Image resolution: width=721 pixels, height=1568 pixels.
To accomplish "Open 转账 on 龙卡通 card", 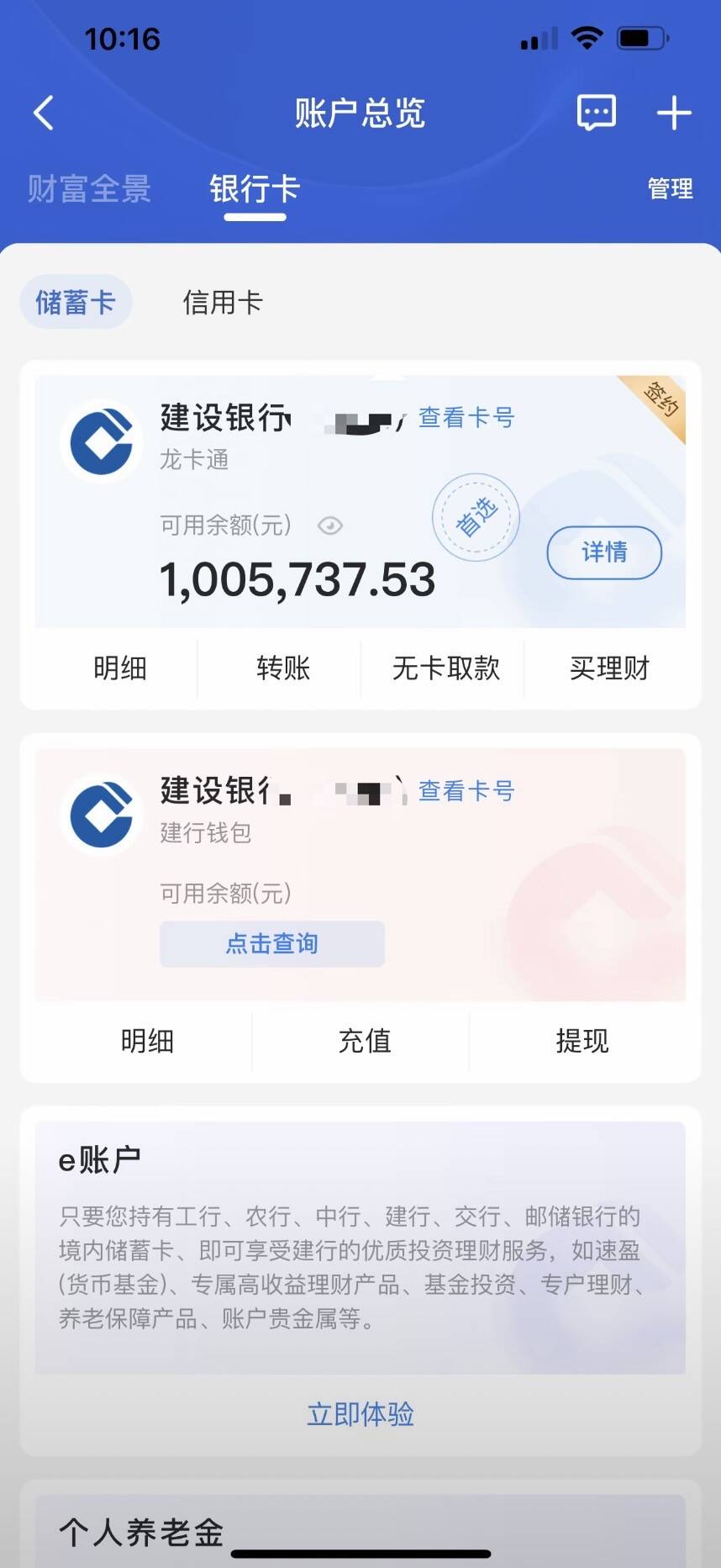I will (283, 668).
